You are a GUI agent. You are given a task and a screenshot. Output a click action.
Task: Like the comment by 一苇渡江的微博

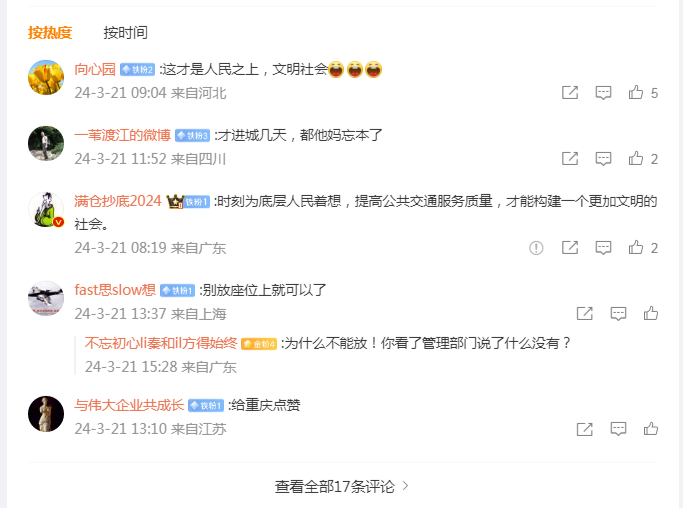pyautogui.click(x=636, y=159)
